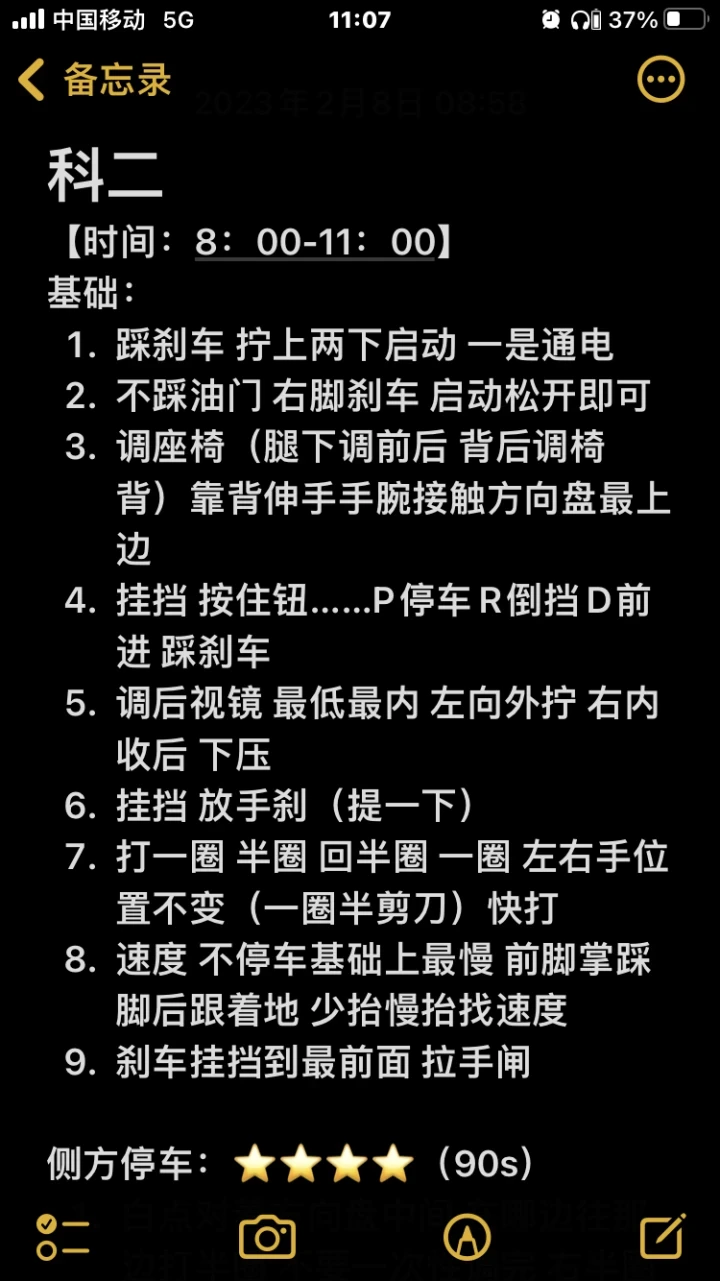Viewport: 720px width, 1281px height.
Task: Add a checklist to the note
Action: [63, 1237]
